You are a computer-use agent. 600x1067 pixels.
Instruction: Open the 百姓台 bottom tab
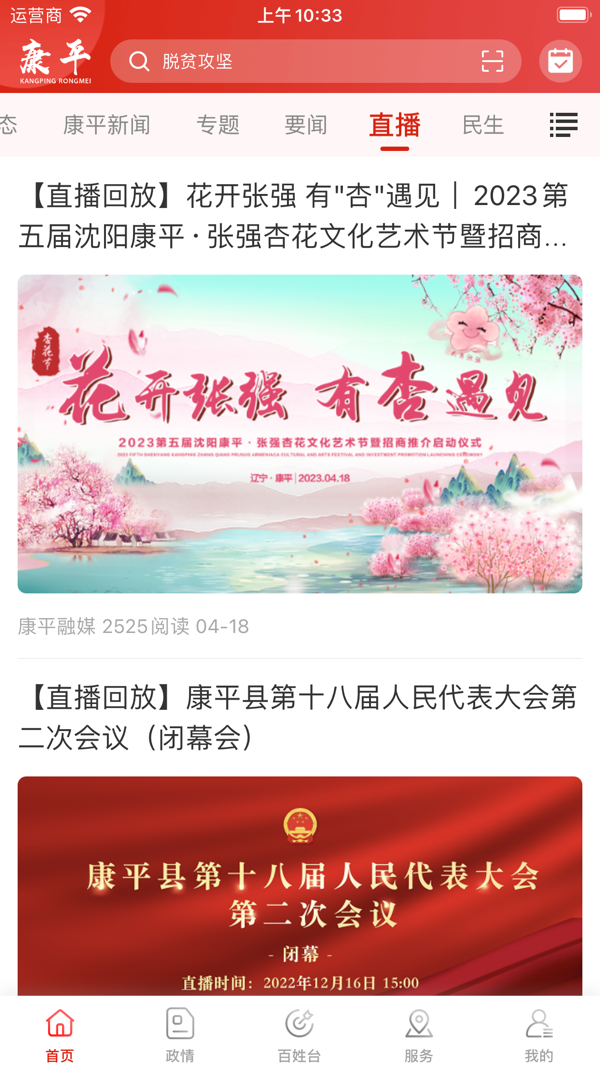299,1034
